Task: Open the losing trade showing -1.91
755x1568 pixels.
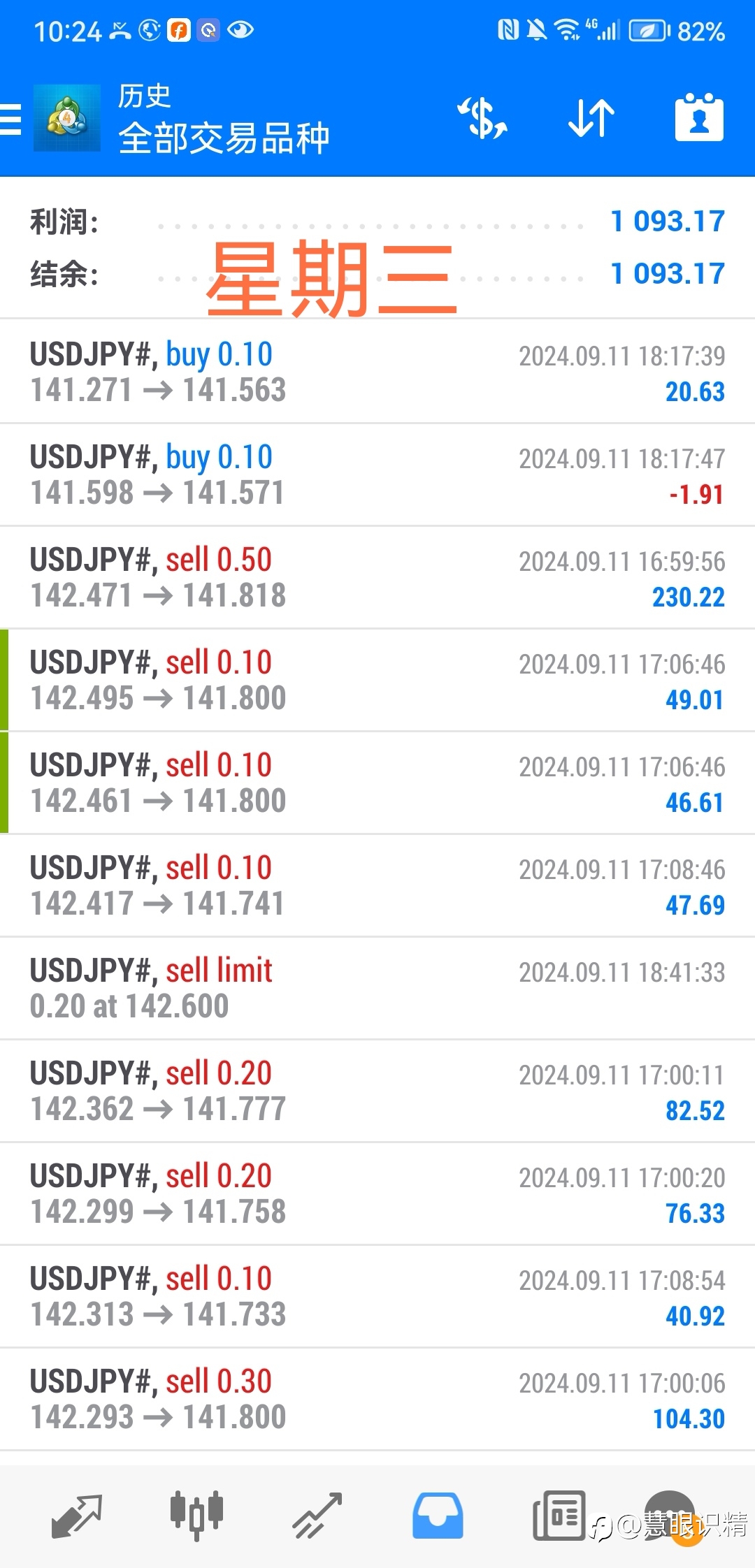Action: pos(377,474)
